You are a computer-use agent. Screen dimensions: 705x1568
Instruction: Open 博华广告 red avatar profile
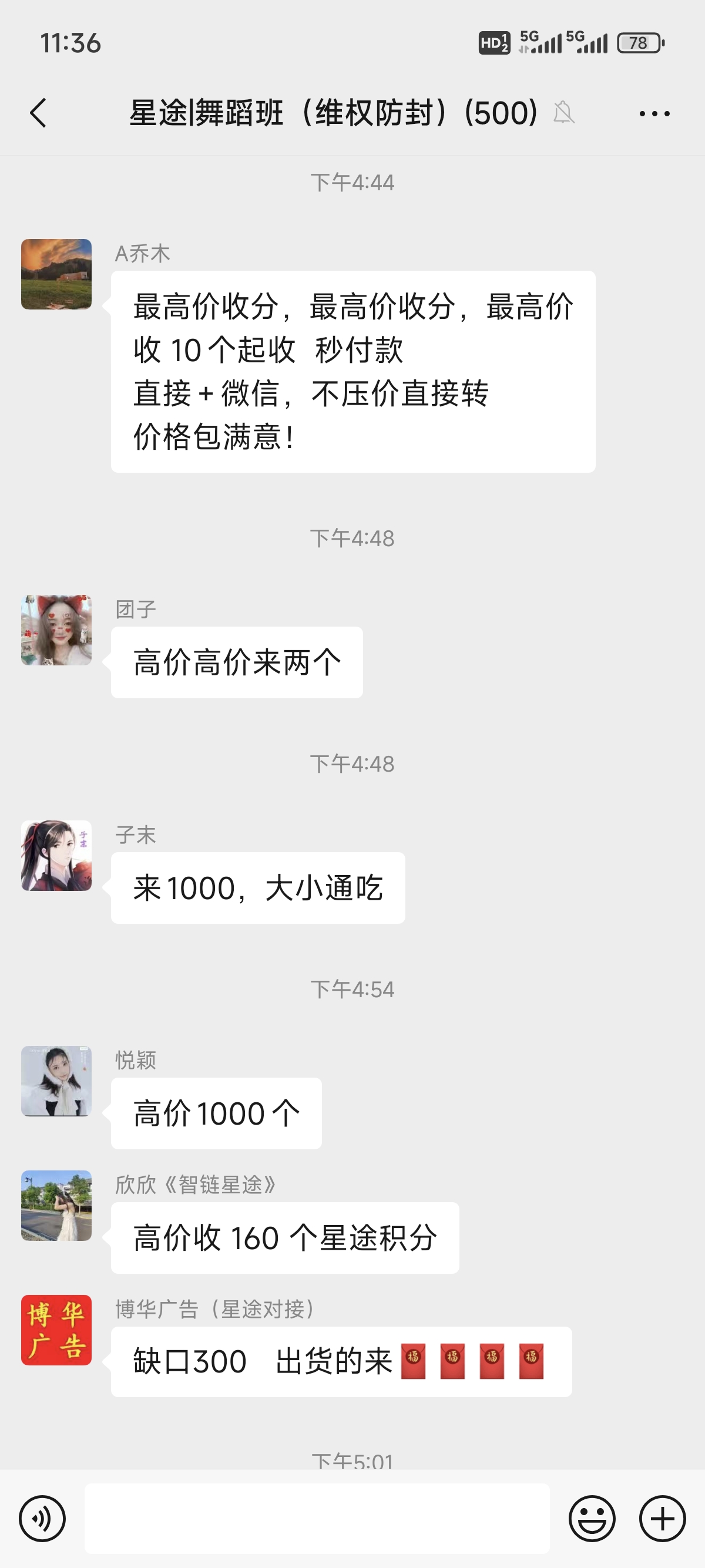56,1330
